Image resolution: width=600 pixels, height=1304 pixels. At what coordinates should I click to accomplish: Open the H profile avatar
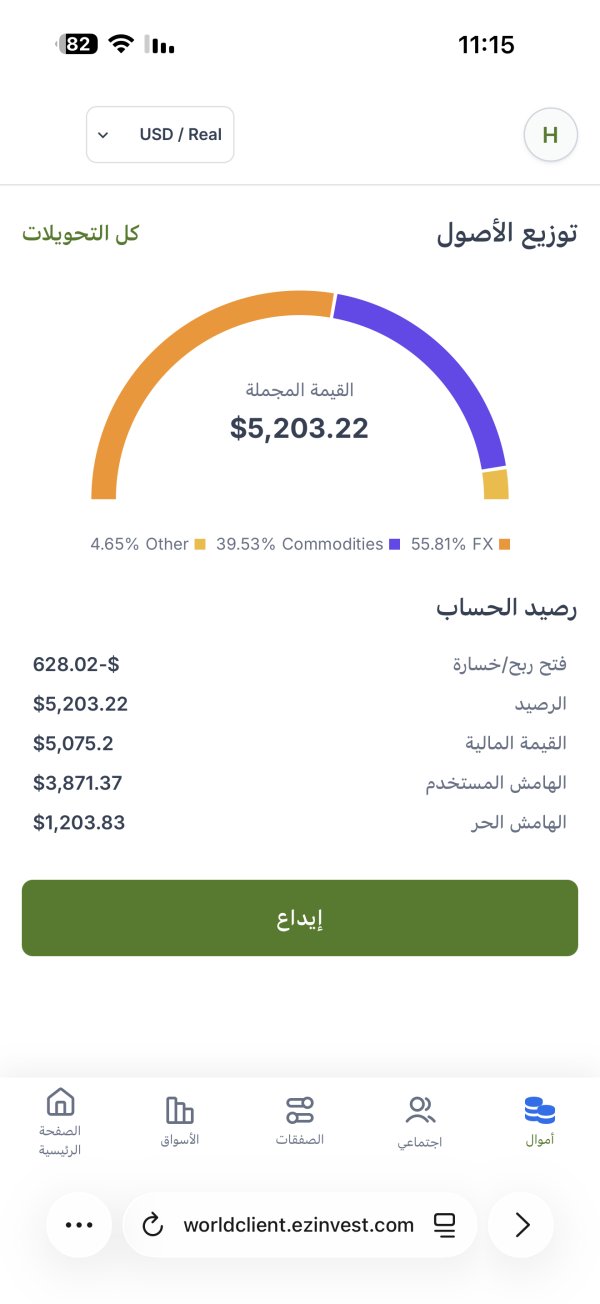(x=550, y=135)
